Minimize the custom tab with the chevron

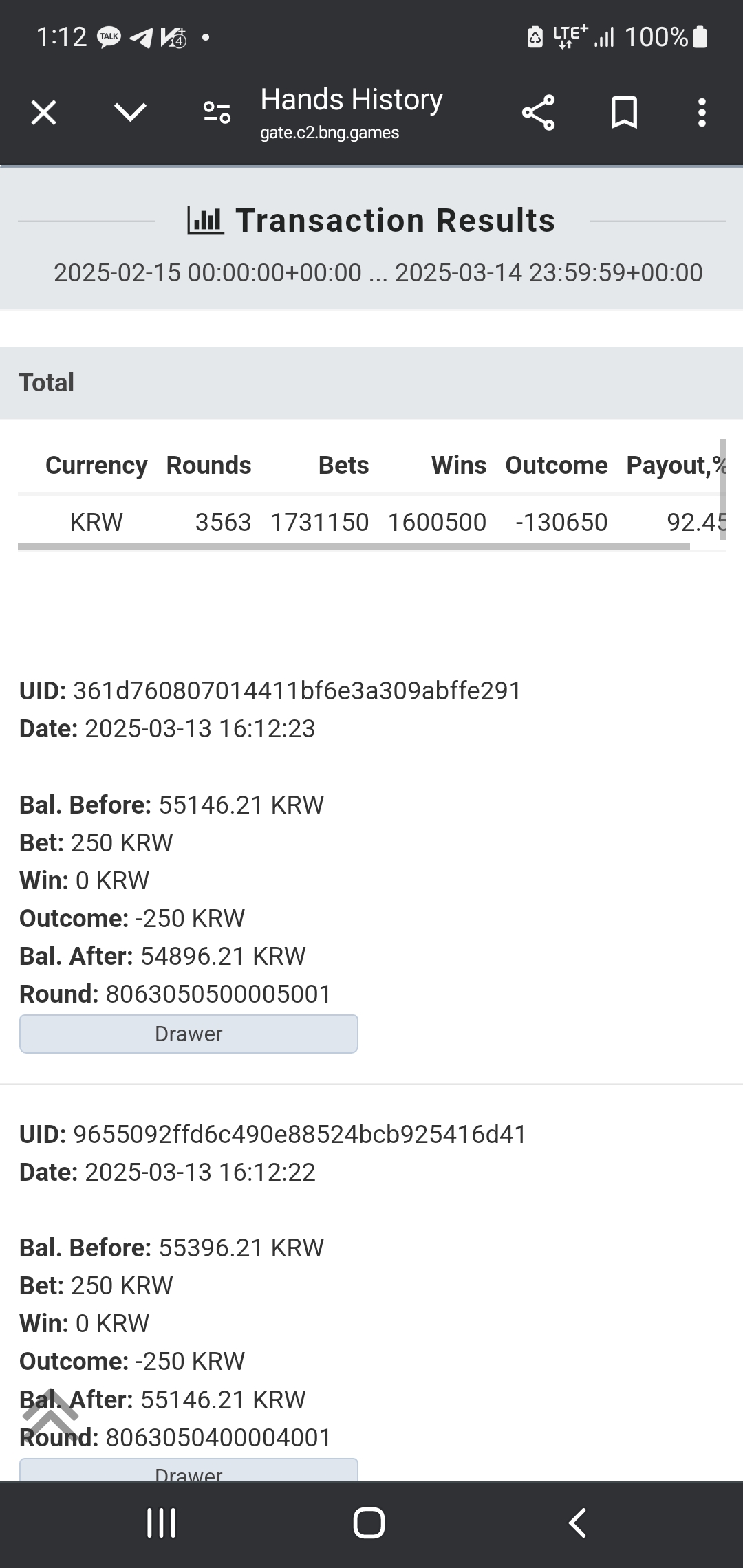130,113
